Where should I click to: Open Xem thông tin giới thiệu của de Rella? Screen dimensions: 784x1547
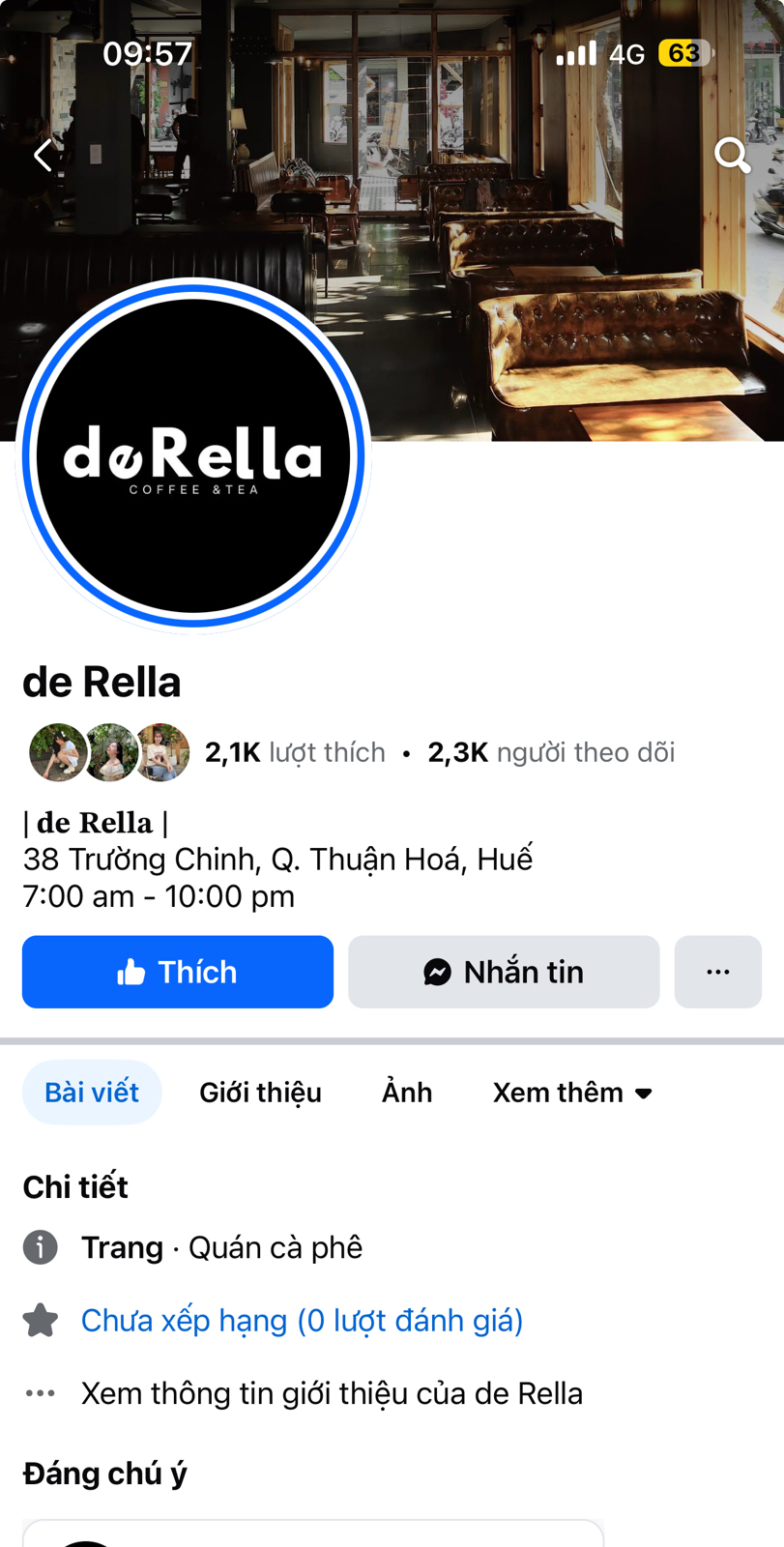332,1393
